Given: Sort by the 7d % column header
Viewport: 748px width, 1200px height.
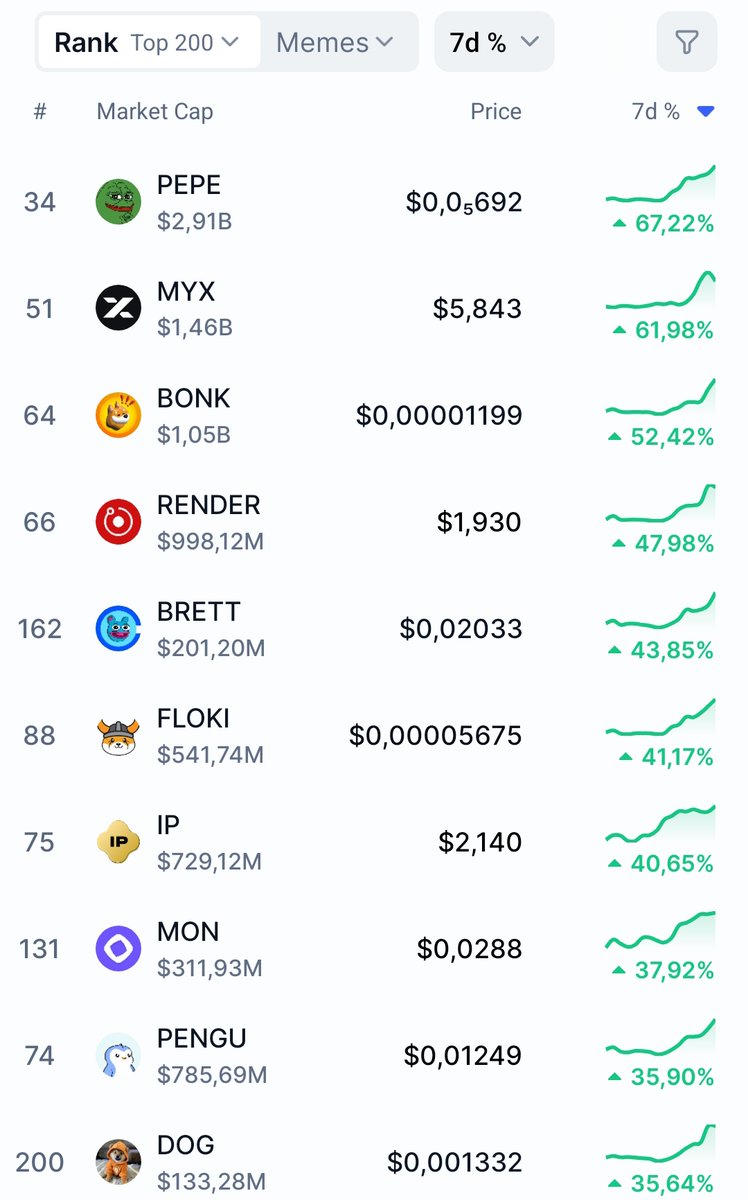Looking at the screenshot, I should [x=672, y=112].
